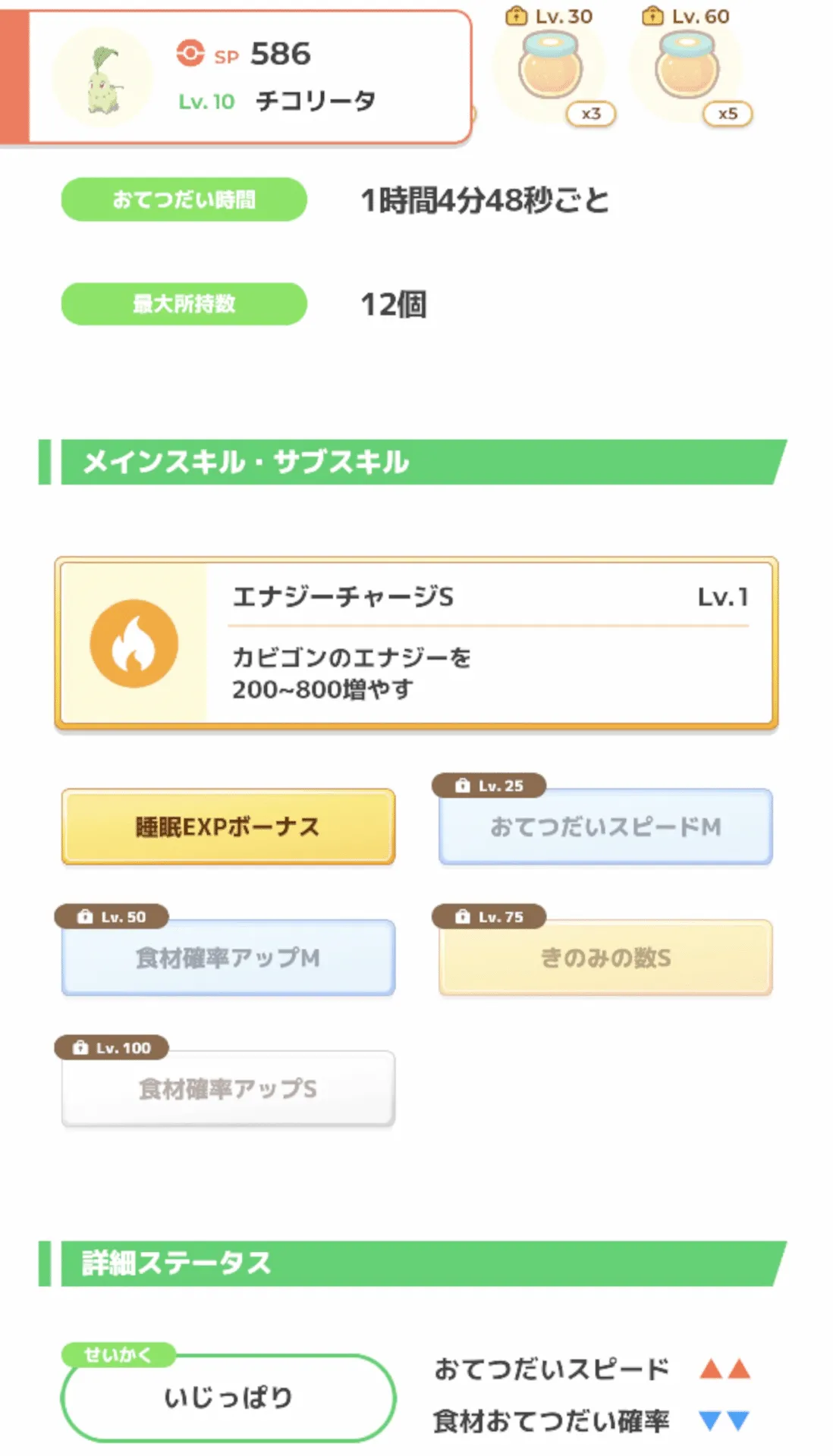
Task: View the locked 食材確率アップM sub skill
Action: [x=228, y=958]
